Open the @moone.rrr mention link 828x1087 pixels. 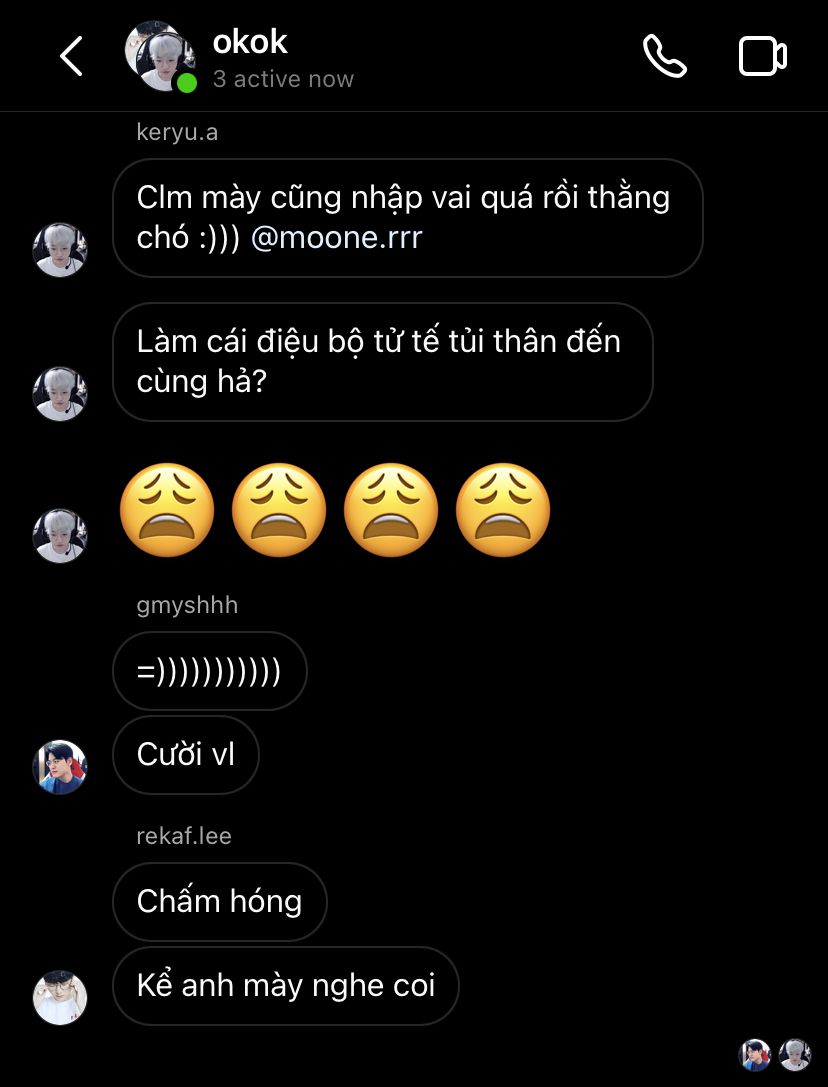point(336,239)
